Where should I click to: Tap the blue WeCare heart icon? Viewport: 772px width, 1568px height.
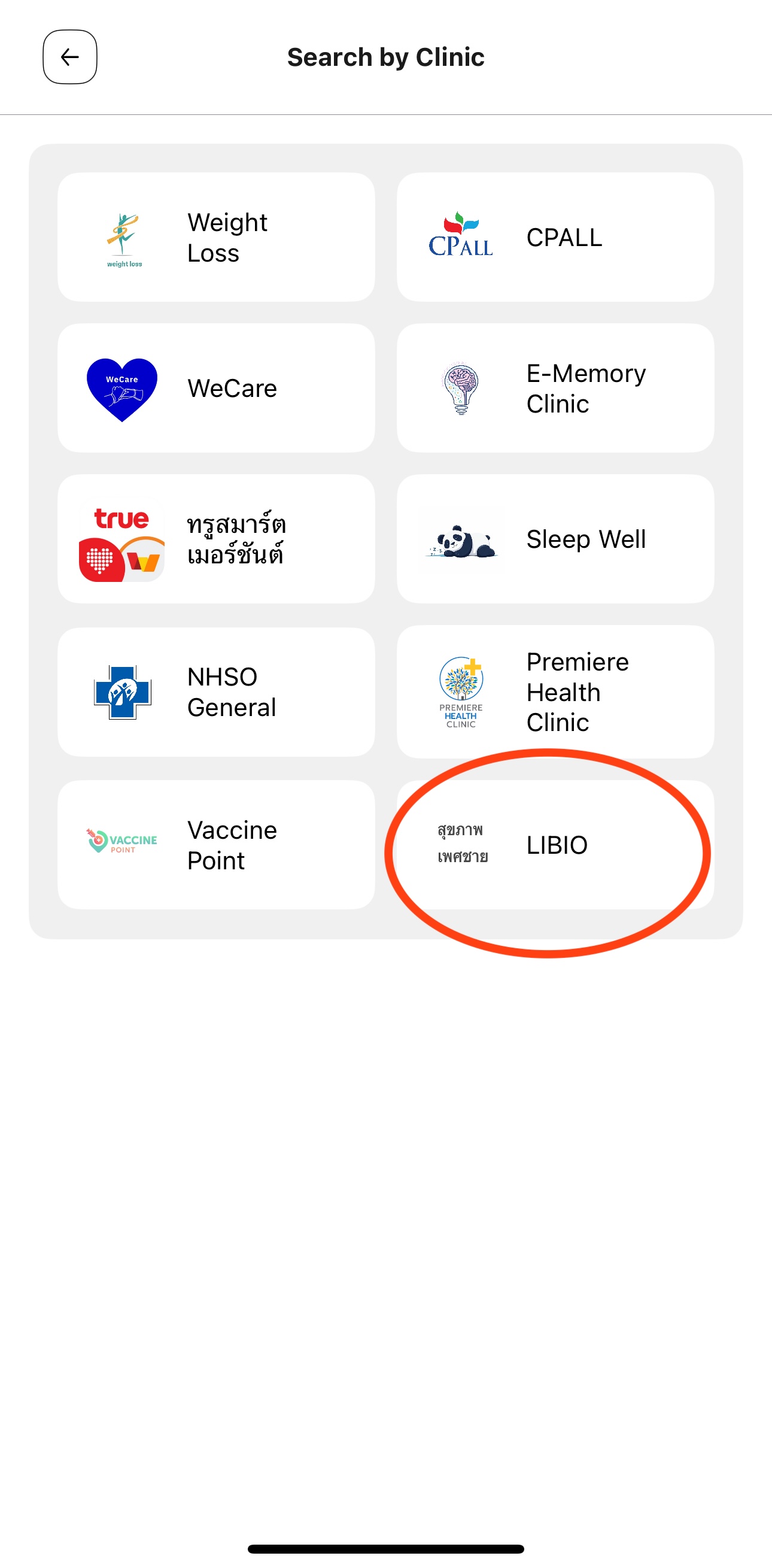[x=121, y=387]
